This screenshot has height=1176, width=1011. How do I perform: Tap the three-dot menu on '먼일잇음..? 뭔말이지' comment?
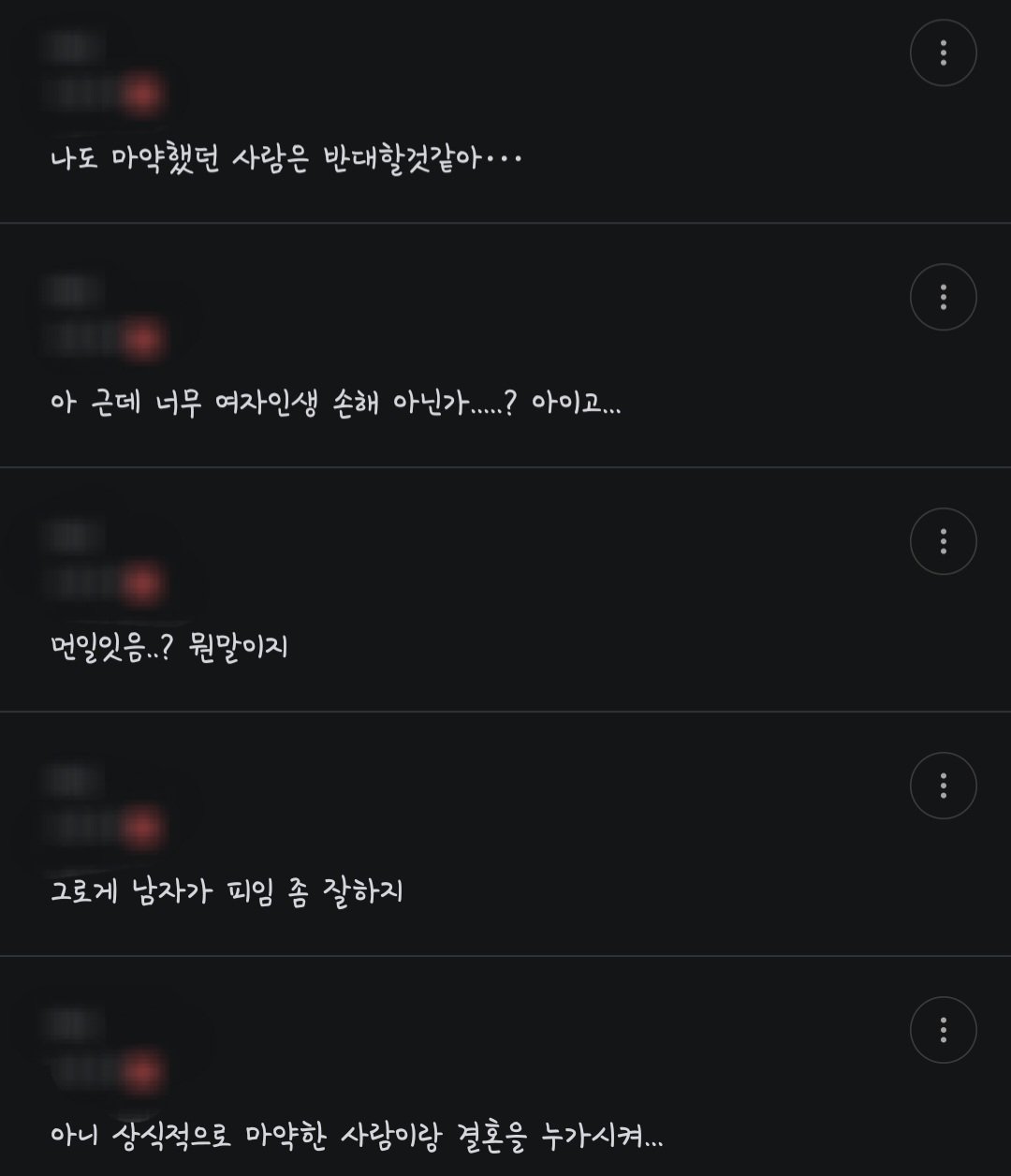943,541
